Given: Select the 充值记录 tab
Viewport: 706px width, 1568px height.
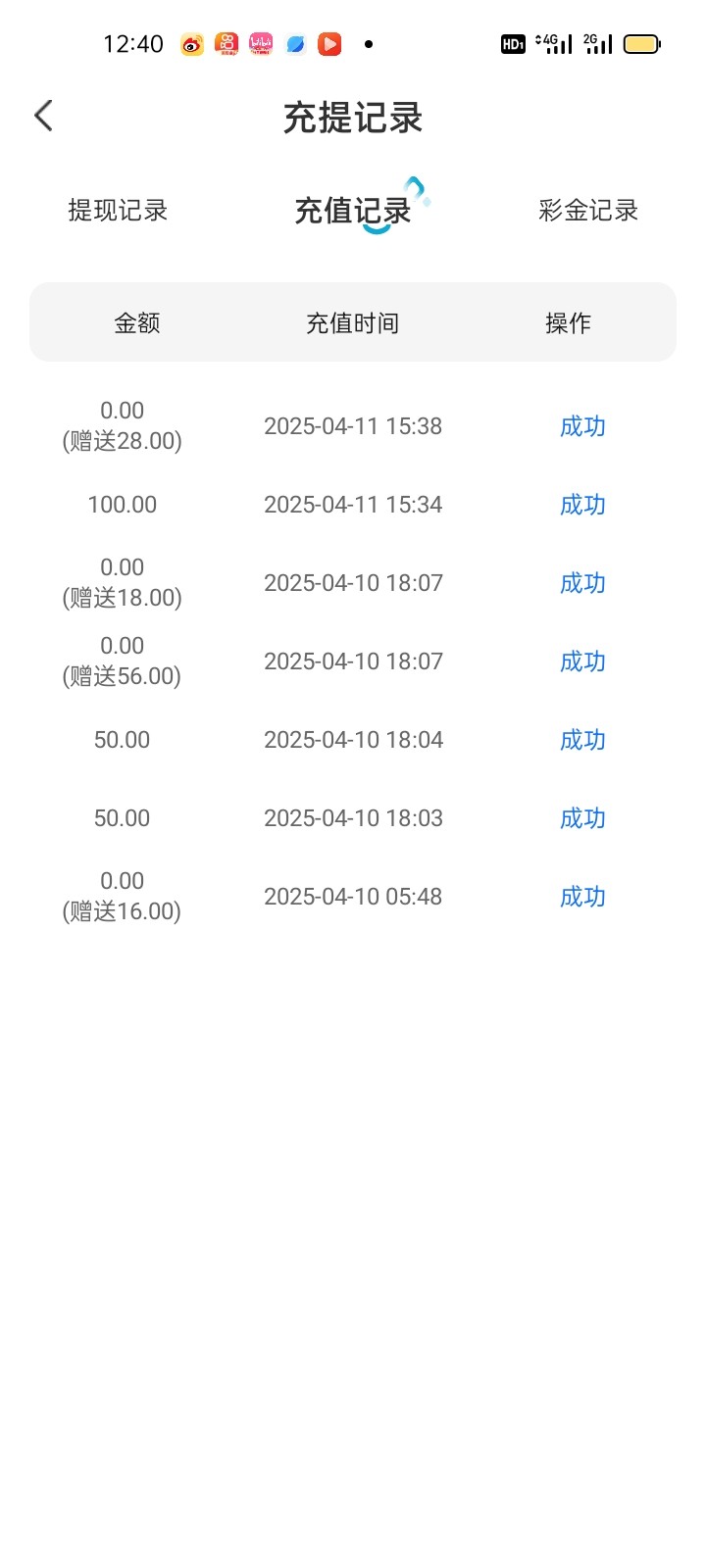Looking at the screenshot, I should (x=353, y=211).
